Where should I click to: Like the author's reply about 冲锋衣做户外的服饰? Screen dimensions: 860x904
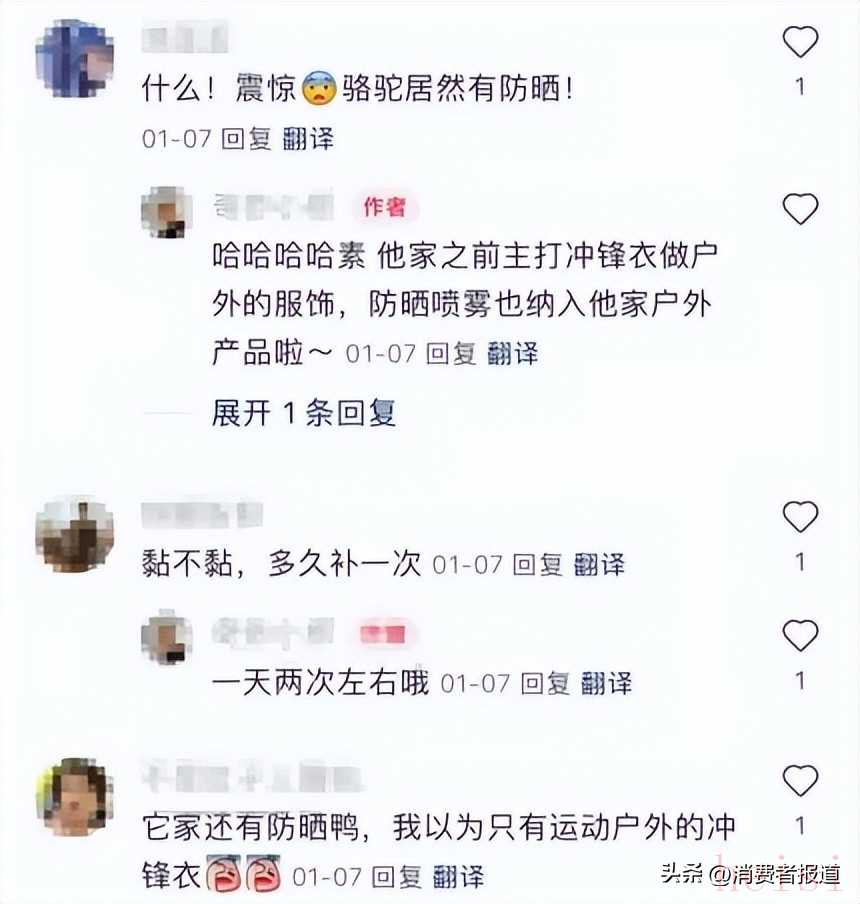799,209
